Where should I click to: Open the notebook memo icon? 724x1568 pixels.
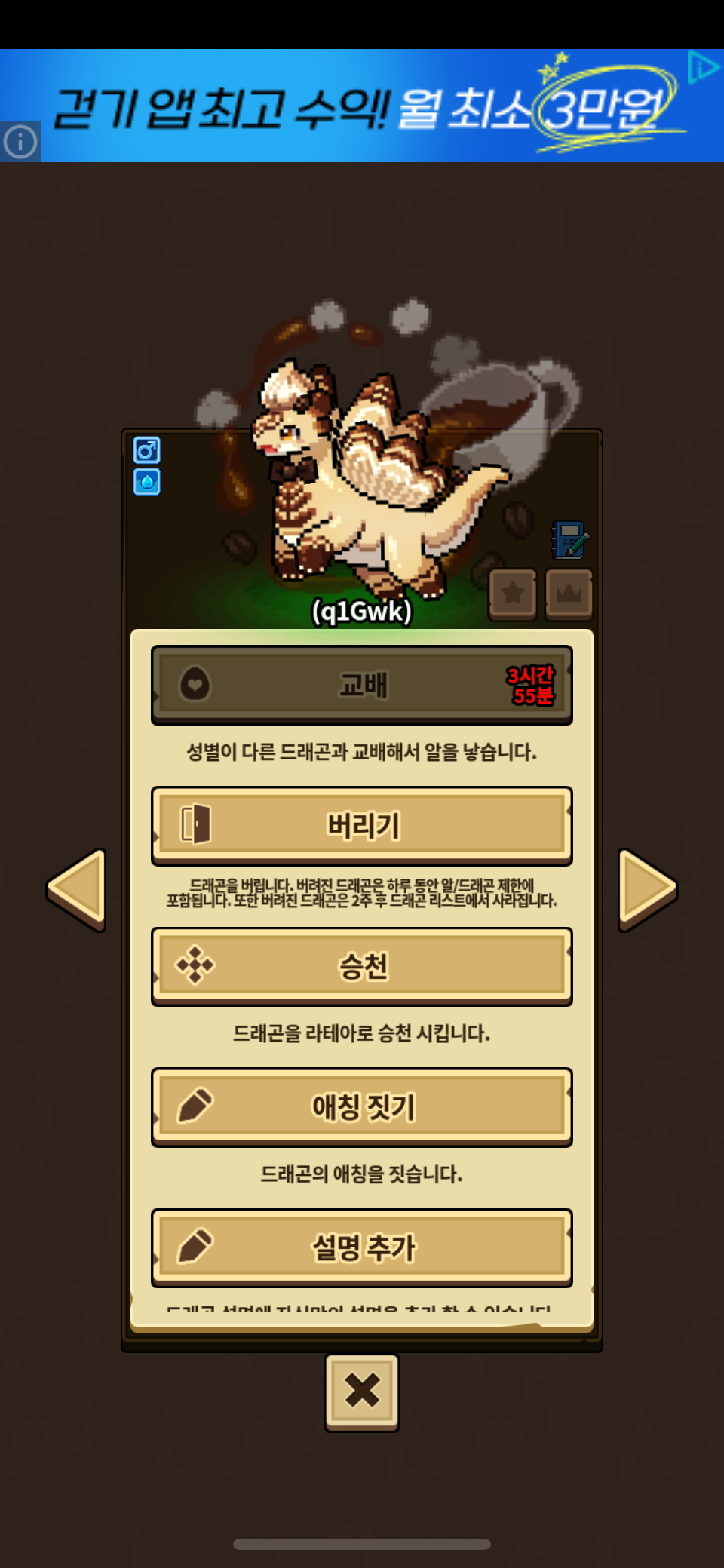[x=569, y=540]
